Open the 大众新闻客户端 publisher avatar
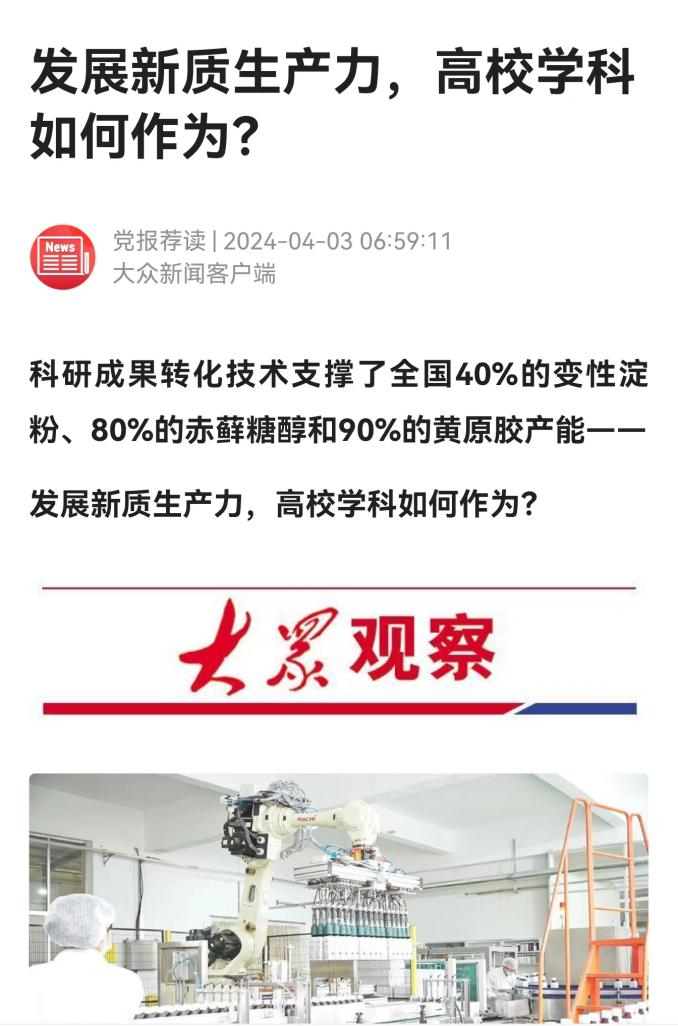Image resolution: width=678 pixels, height=1026 pixels. tap(63, 257)
